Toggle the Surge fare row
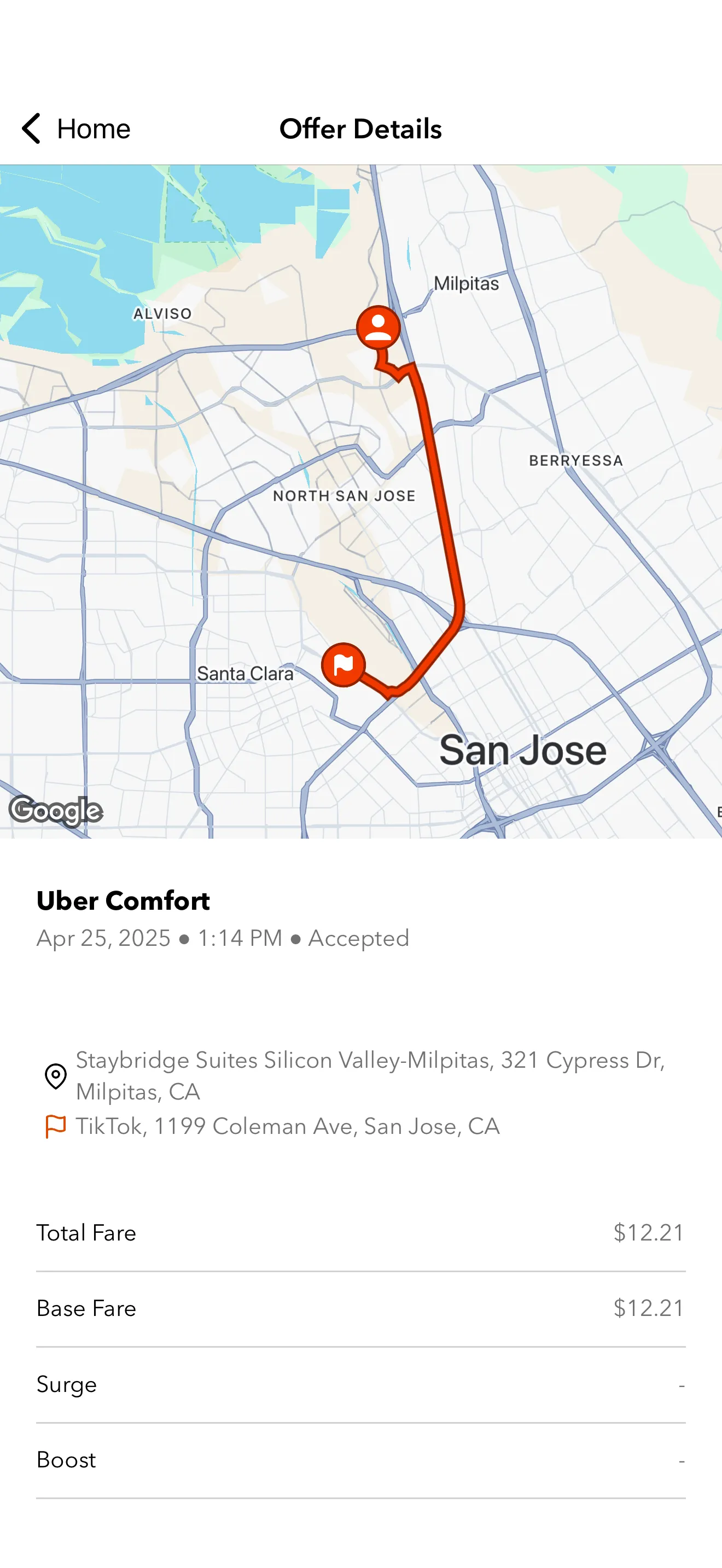 [x=361, y=1385]
